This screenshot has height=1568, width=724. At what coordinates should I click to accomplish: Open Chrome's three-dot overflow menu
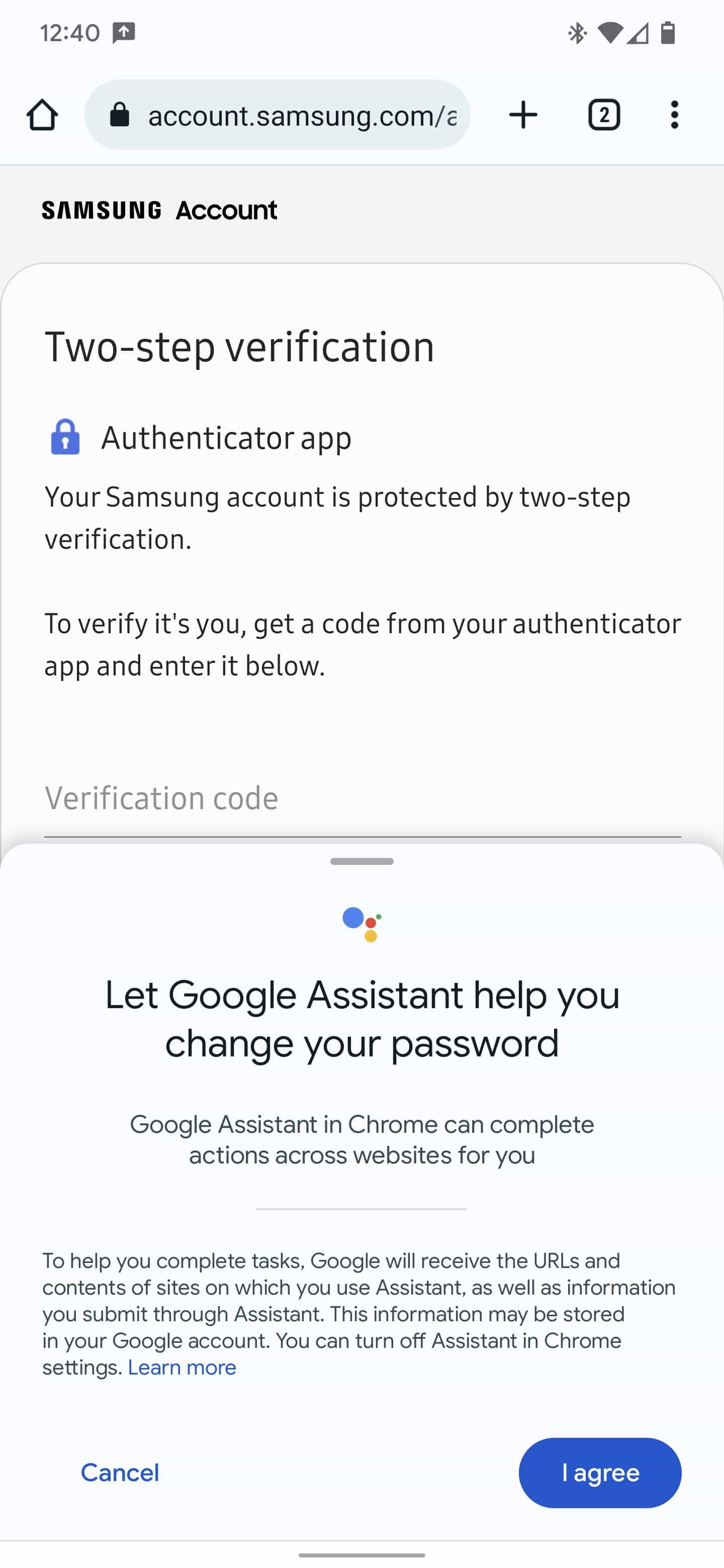click(674, 115)
